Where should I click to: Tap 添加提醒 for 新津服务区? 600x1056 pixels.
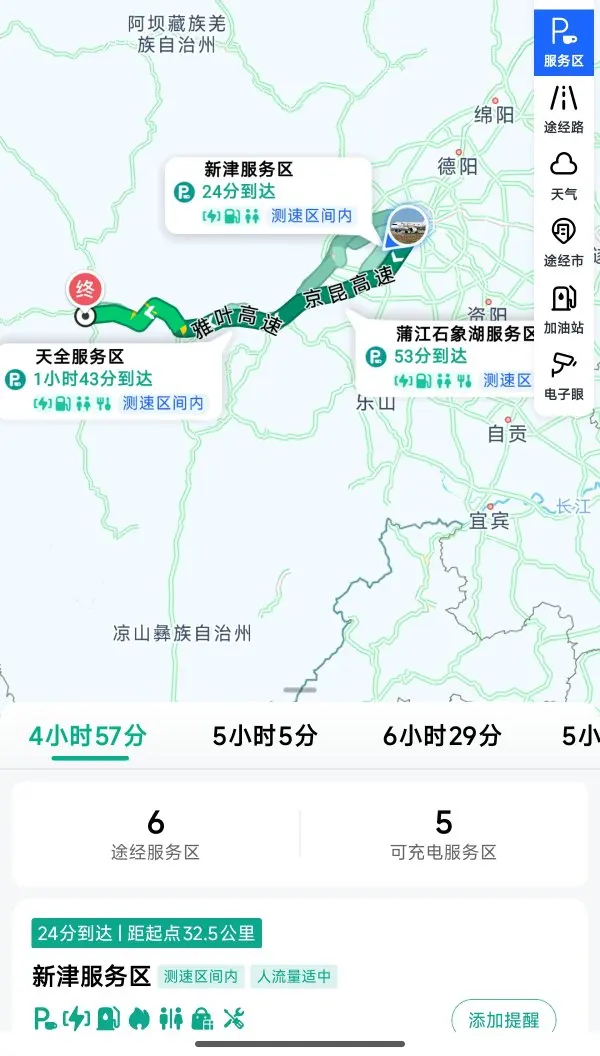tap(504, 1018)
